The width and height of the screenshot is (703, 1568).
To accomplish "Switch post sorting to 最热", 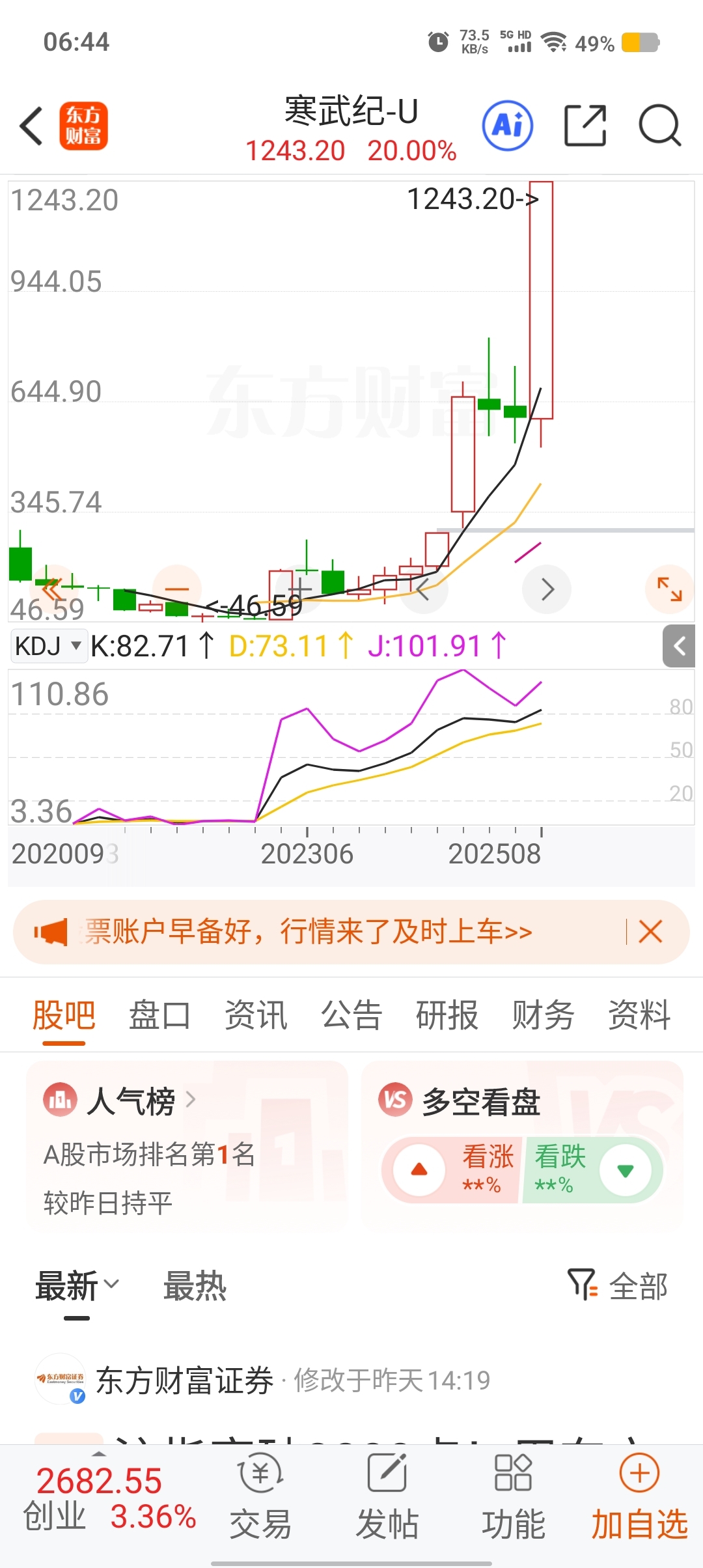I will (x=195, y=1286).
